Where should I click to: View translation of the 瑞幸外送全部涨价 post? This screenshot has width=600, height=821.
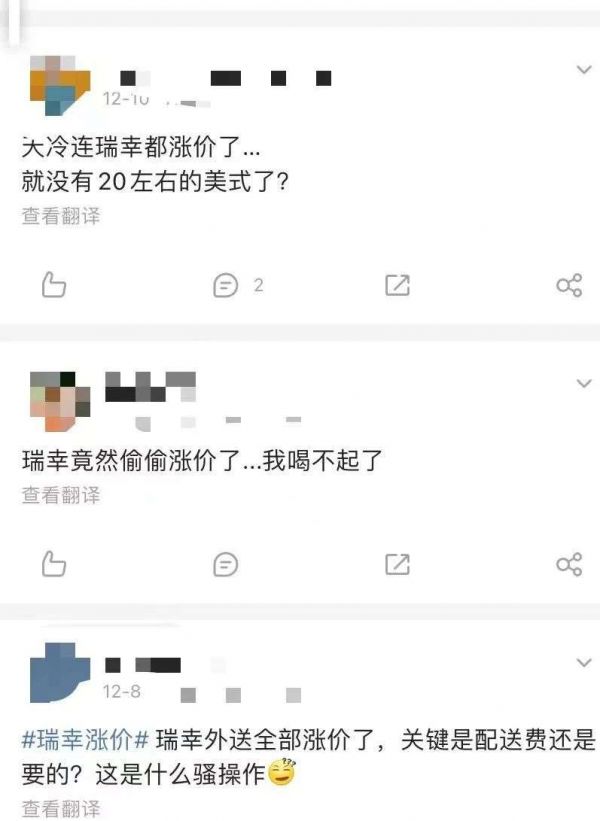coord(61,808)
